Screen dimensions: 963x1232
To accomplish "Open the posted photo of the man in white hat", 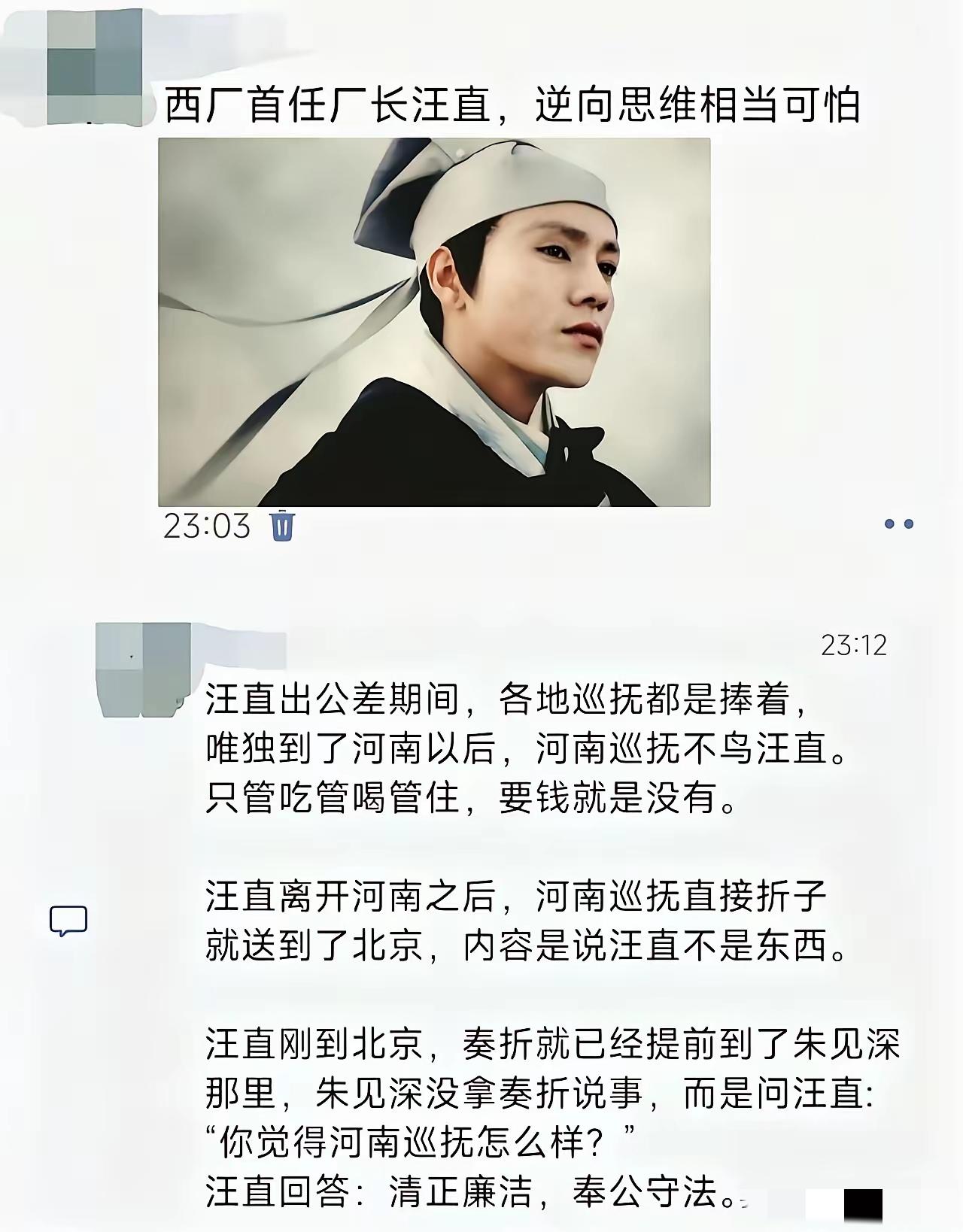I will (434, 322).
